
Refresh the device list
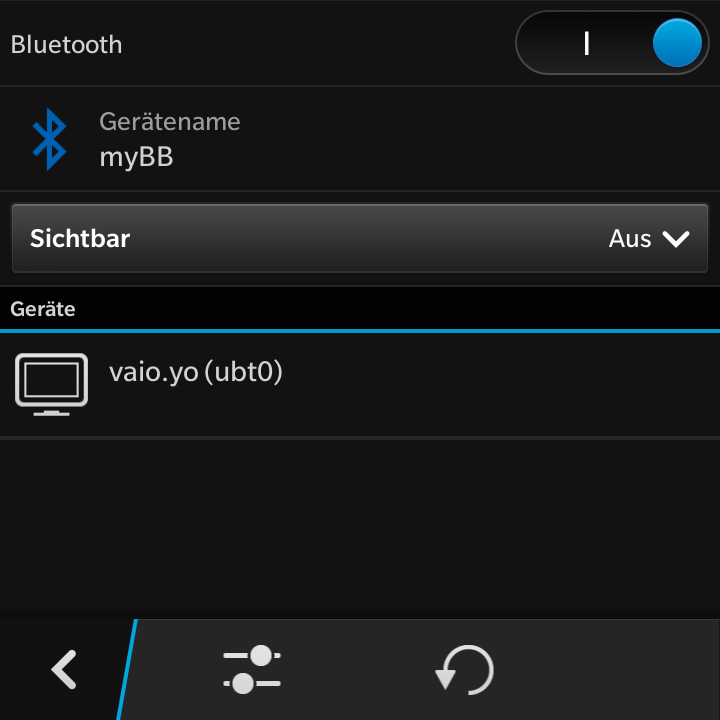click(465, 669)
